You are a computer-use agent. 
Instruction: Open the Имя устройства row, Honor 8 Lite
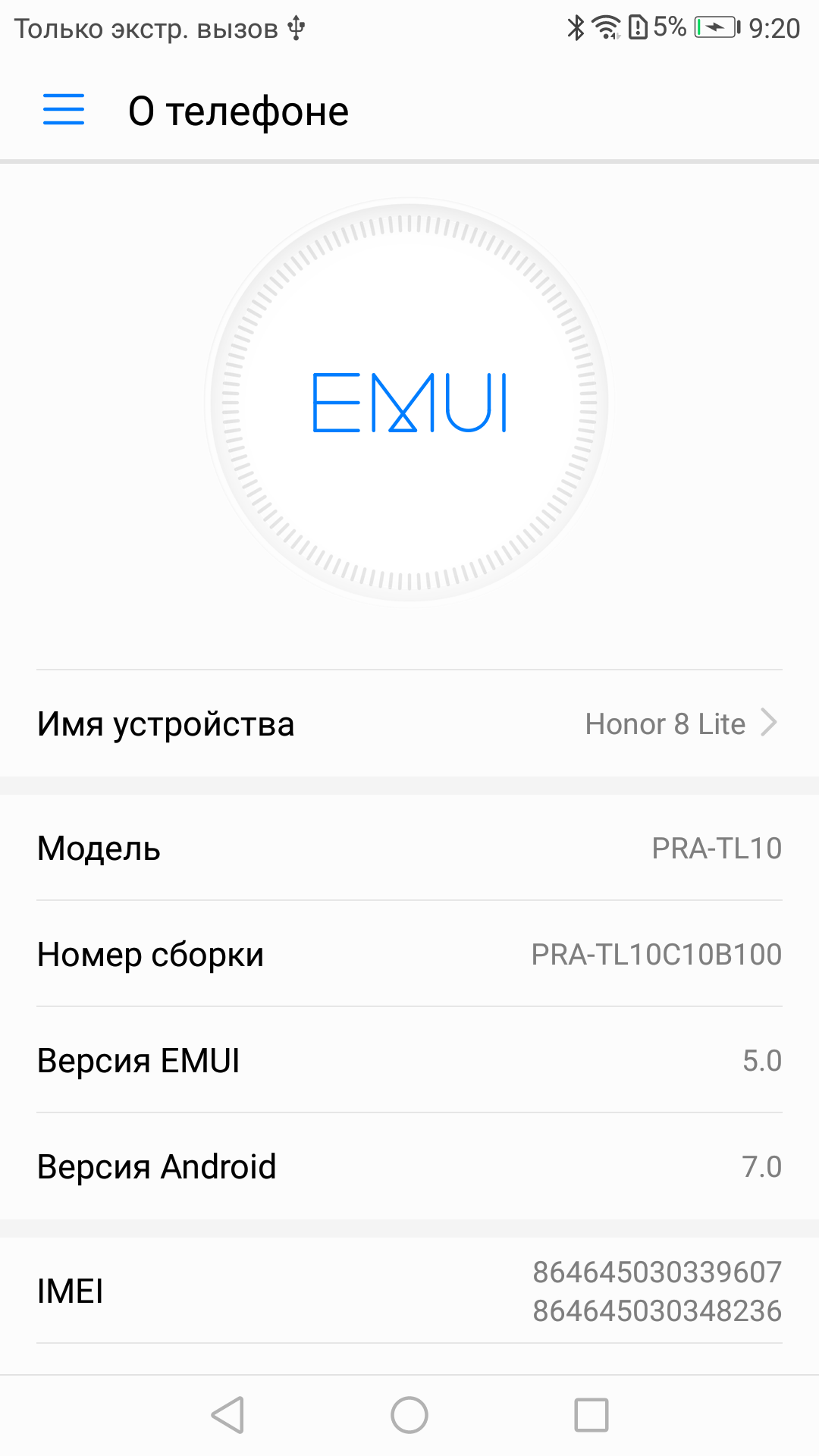tap(409, 723)
